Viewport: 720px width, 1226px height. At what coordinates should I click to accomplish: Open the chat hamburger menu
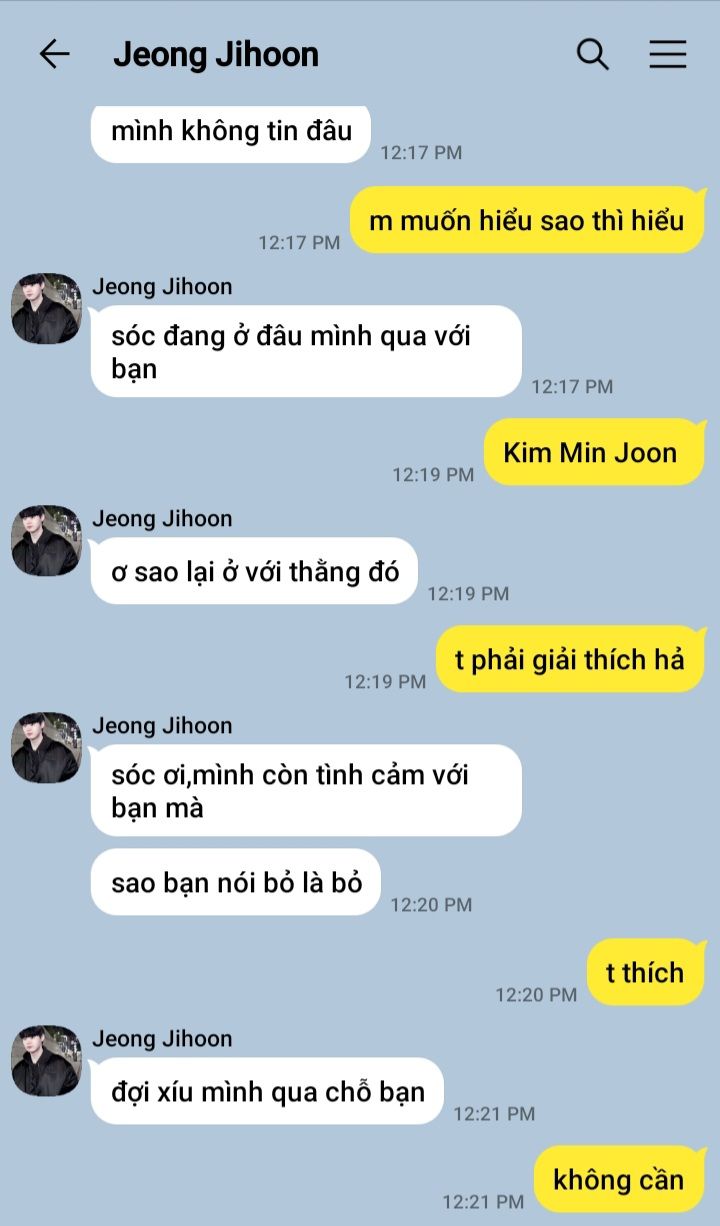667,54
